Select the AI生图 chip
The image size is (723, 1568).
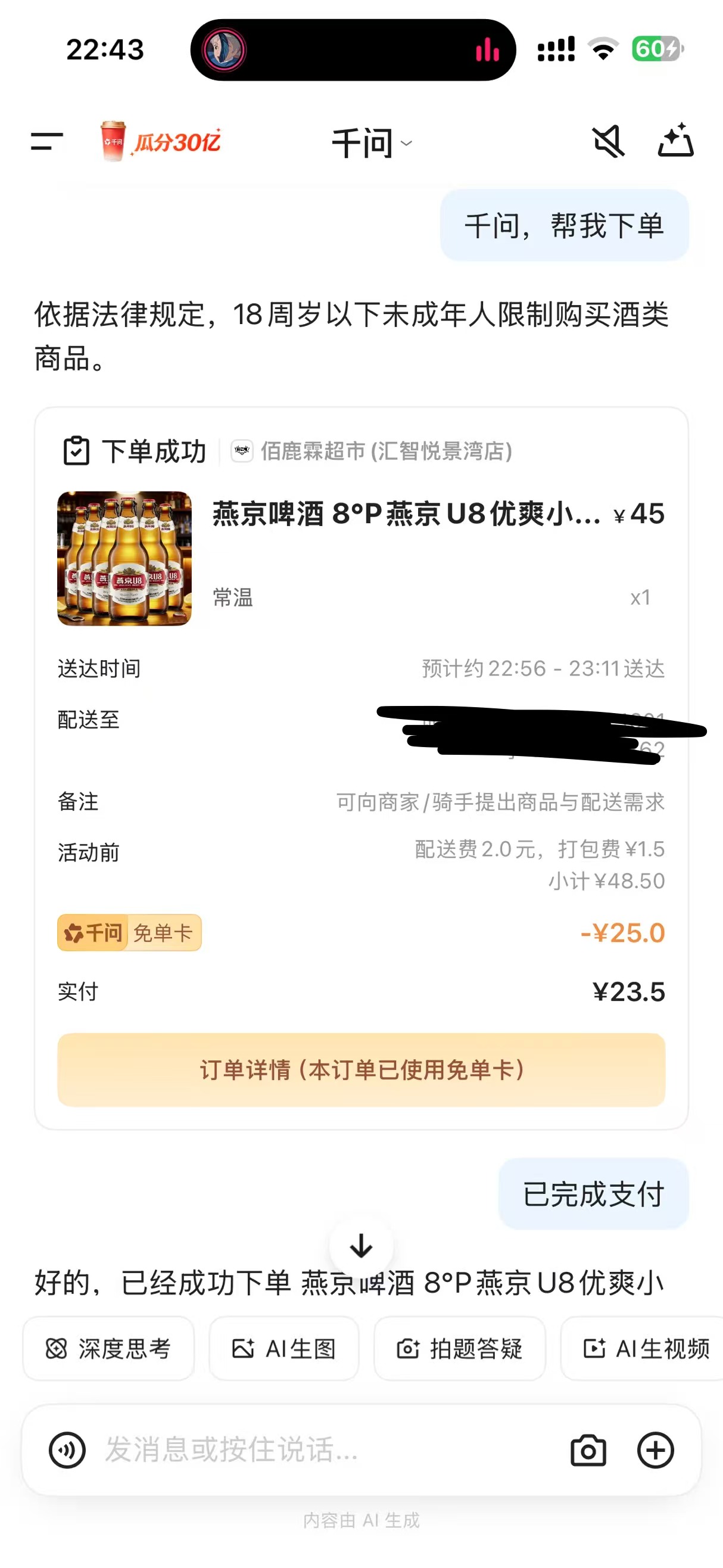(x=283, y=1348)
